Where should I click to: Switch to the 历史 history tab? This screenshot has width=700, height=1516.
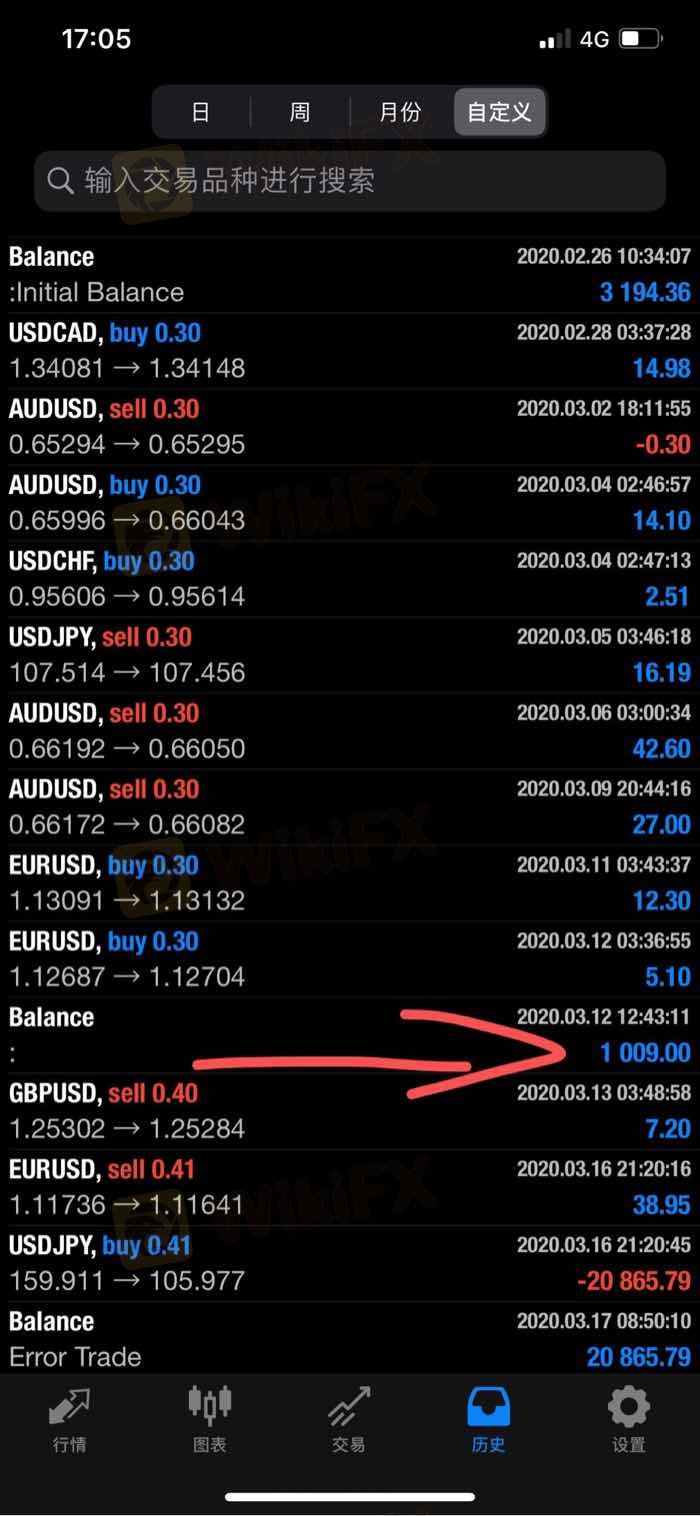[x=489, y=1420]
